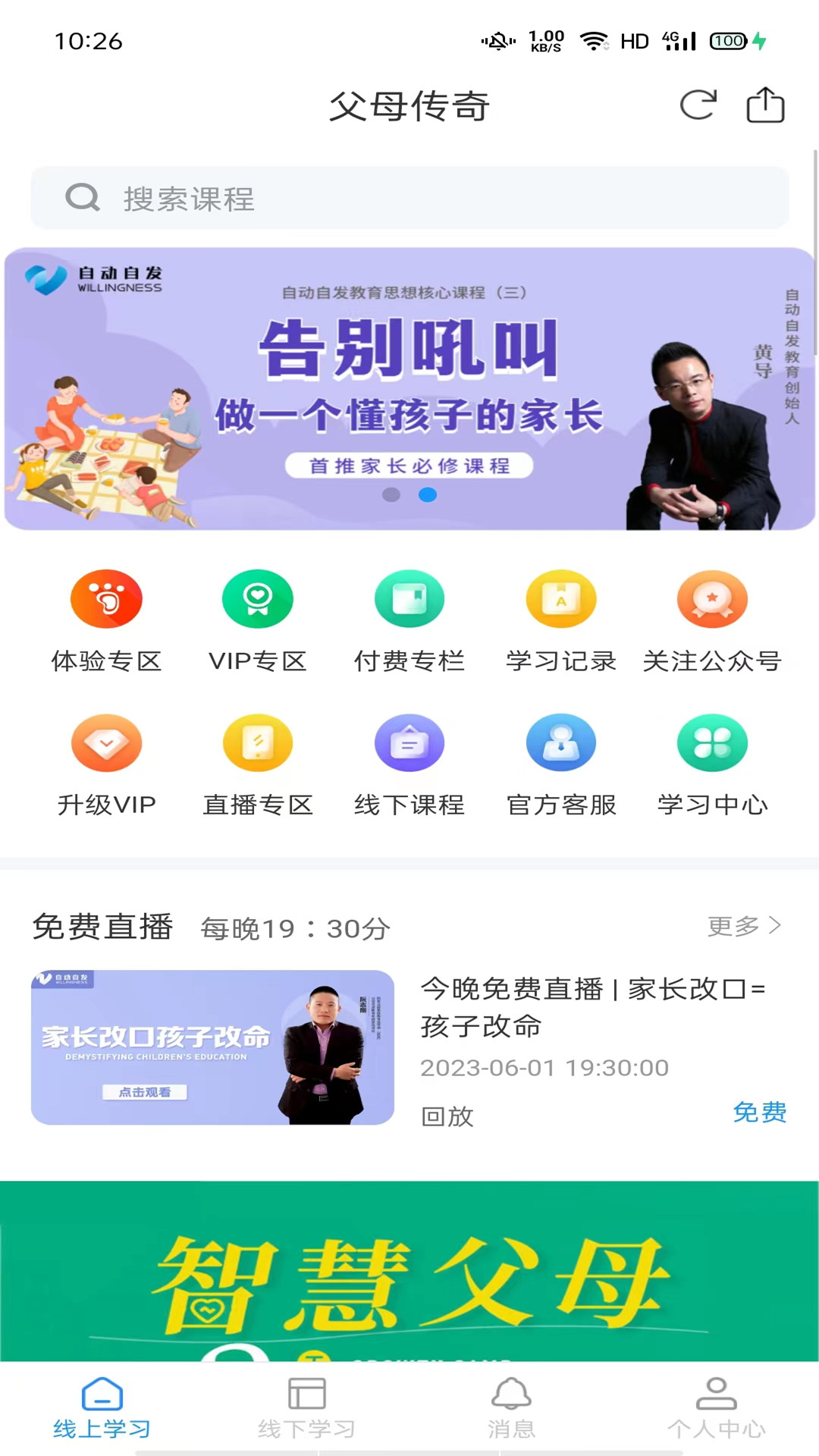The image size is (819, 1456).
Task: Contact 官方客服 via the service icon
Action: (561, 742)
